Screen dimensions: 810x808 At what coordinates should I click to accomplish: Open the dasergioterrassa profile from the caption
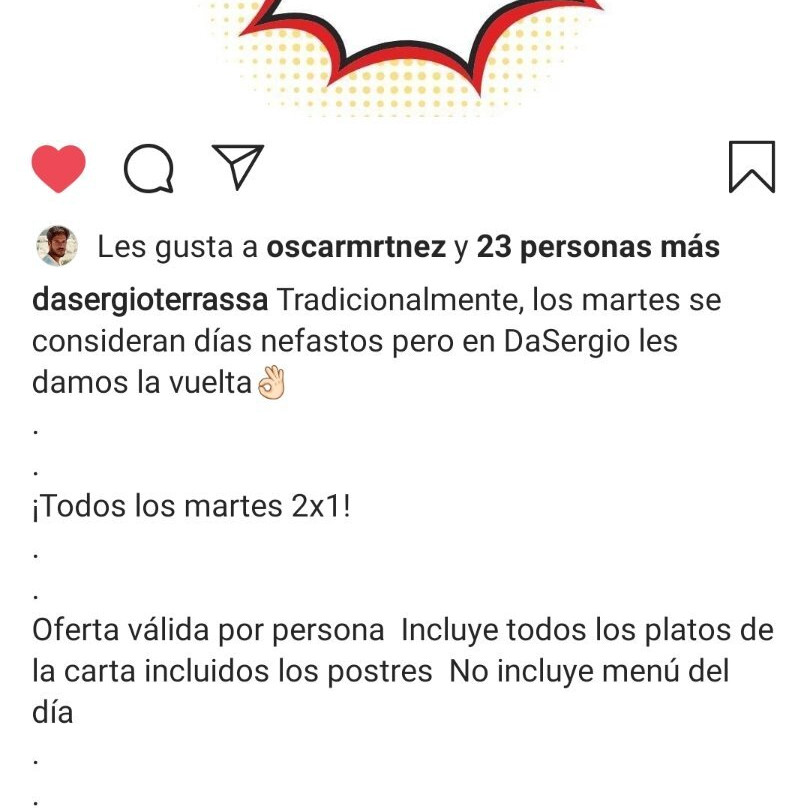pyautogui.click(x=150, y=300)
